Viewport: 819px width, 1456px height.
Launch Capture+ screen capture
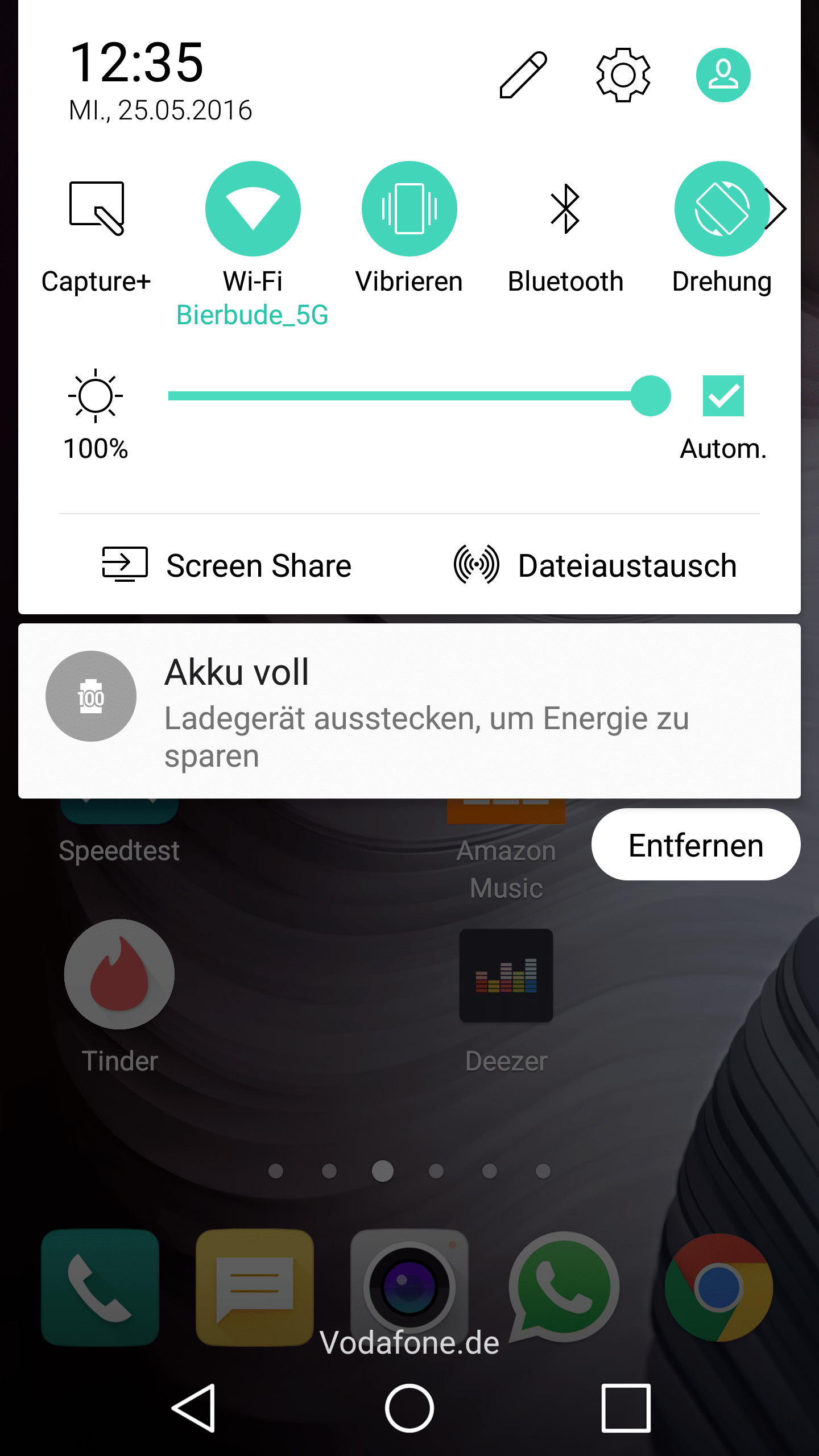click(x=96, y=209)
